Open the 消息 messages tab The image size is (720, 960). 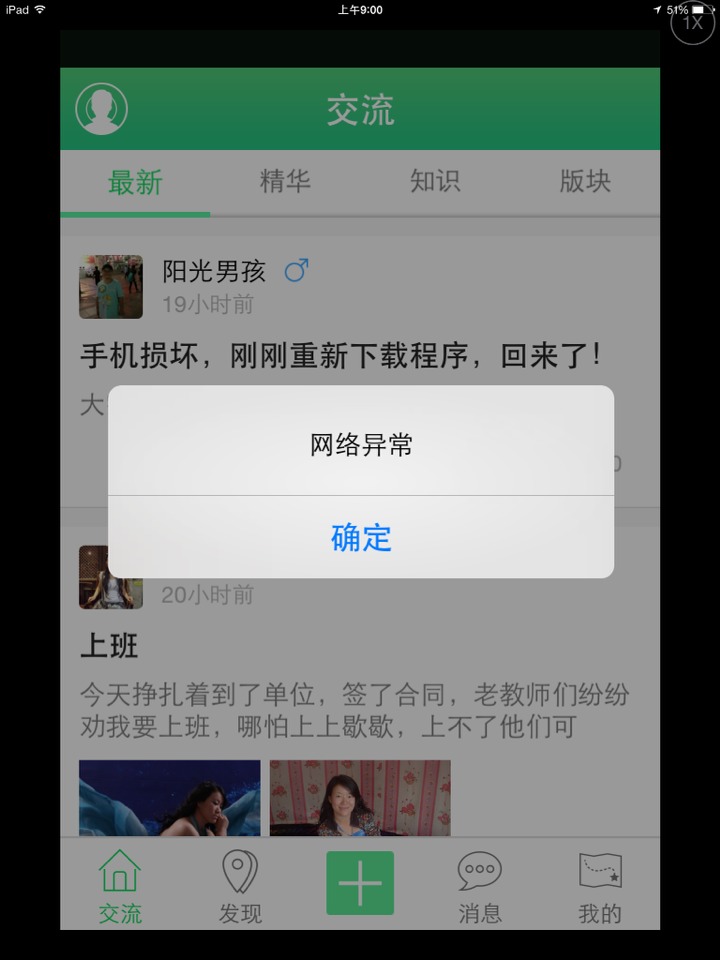(480, 885)
